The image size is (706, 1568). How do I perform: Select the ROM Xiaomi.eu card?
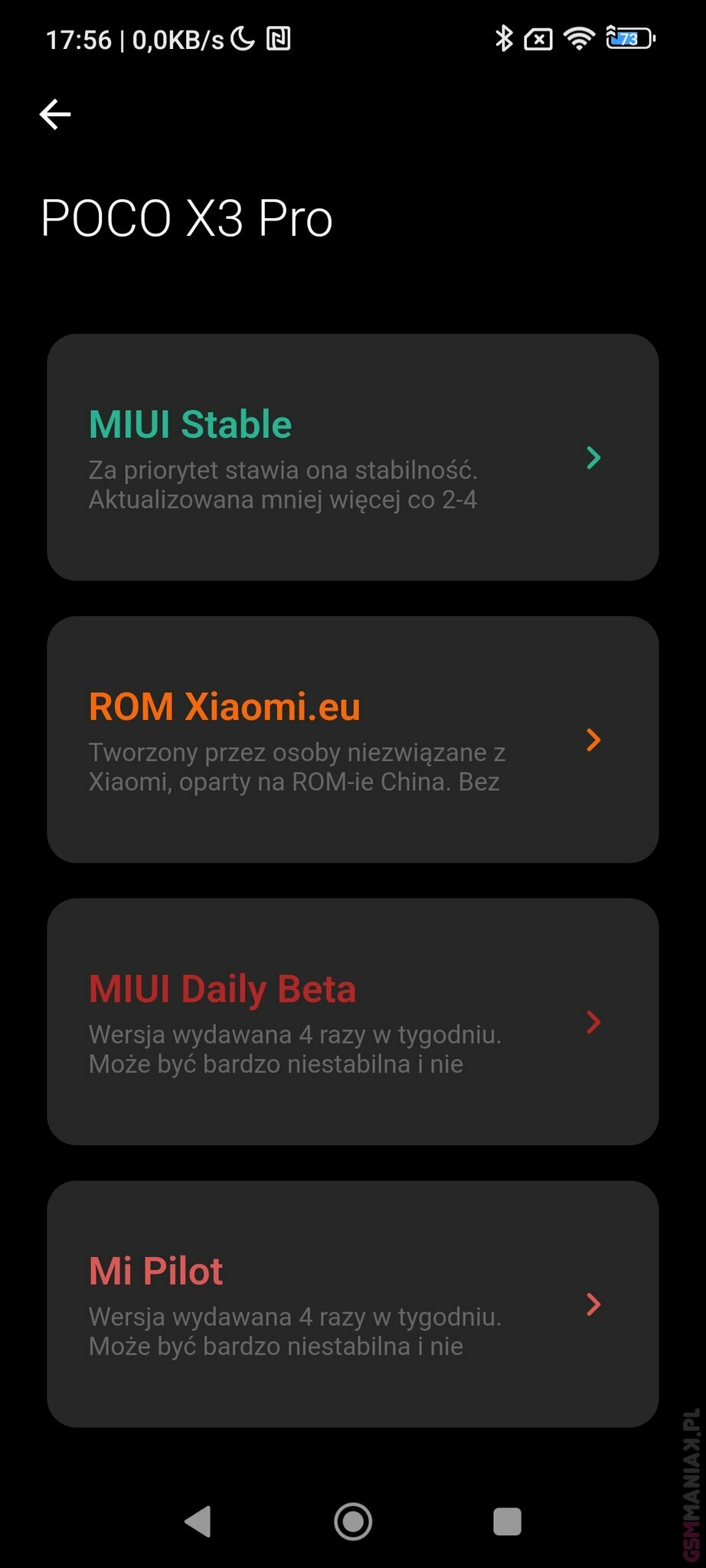pos(352,740)
